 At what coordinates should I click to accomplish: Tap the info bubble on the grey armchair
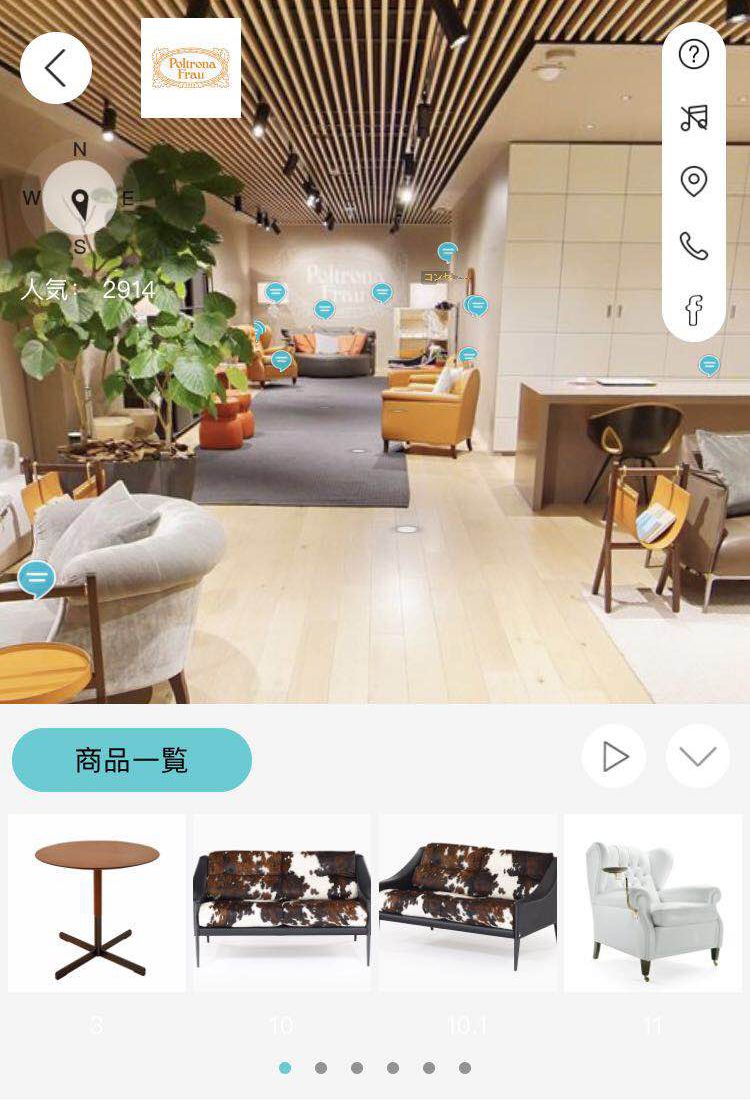(x=37, y=577)
